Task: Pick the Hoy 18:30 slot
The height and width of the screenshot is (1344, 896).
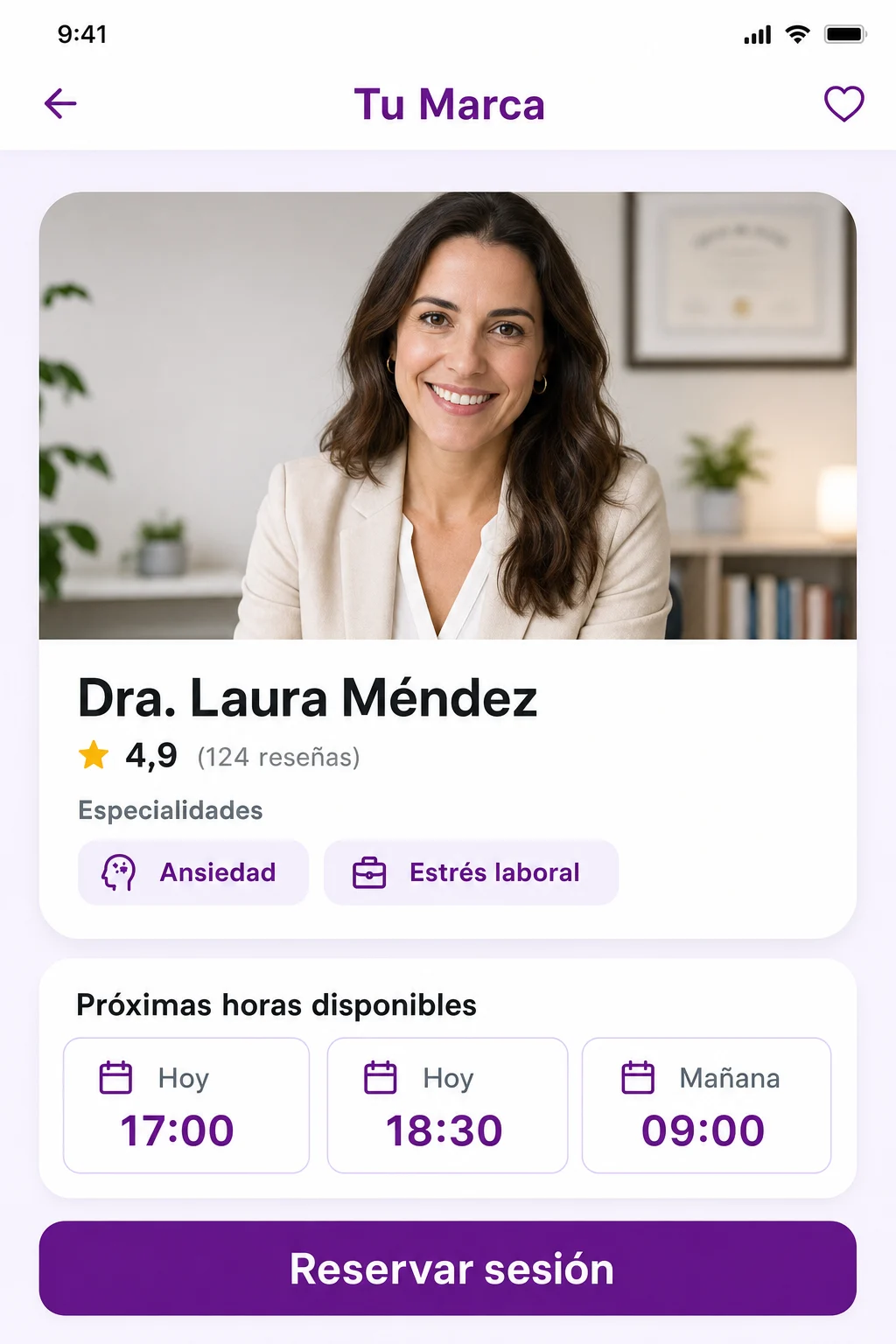Action: tap(447, 1105)
